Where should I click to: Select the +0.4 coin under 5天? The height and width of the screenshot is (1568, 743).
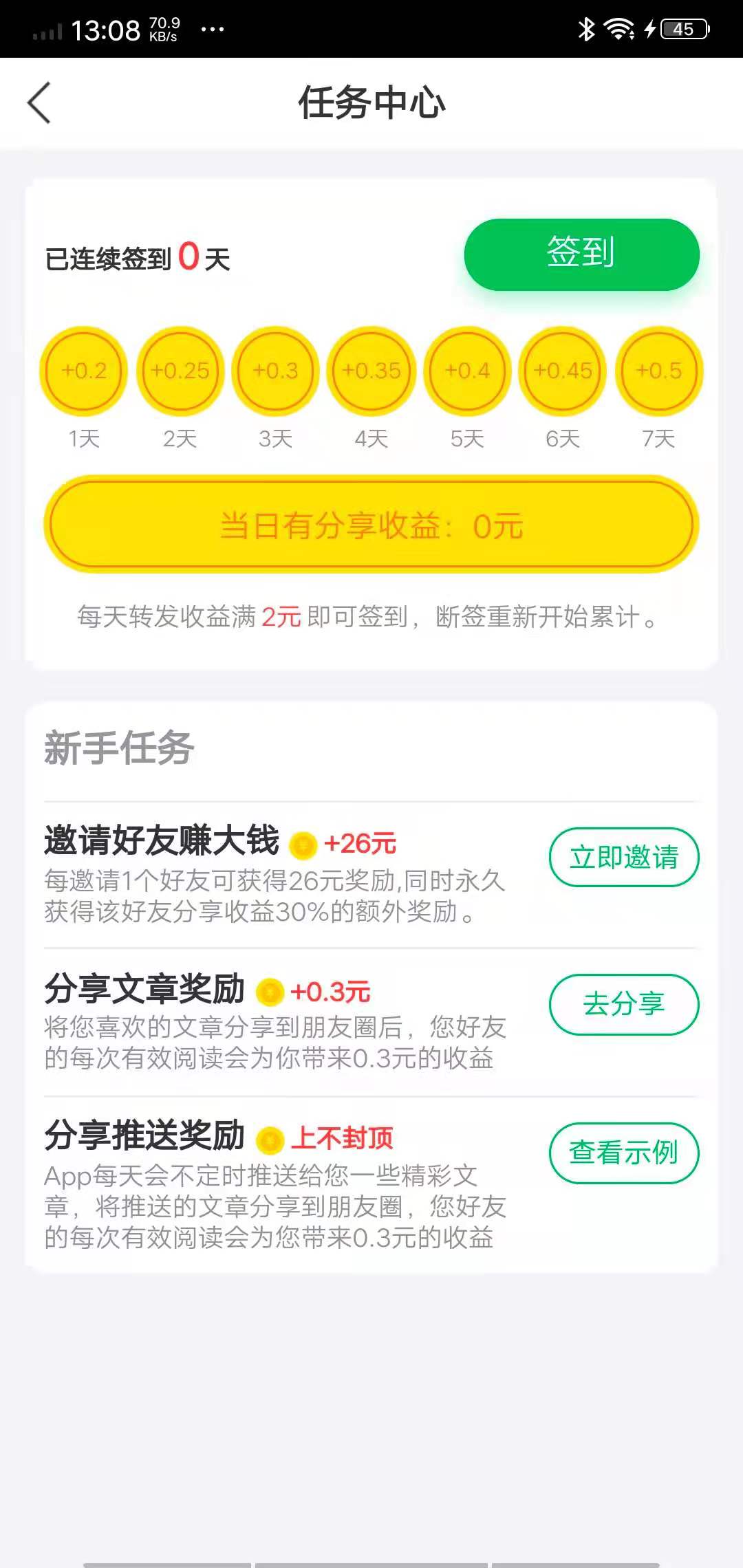466,371
